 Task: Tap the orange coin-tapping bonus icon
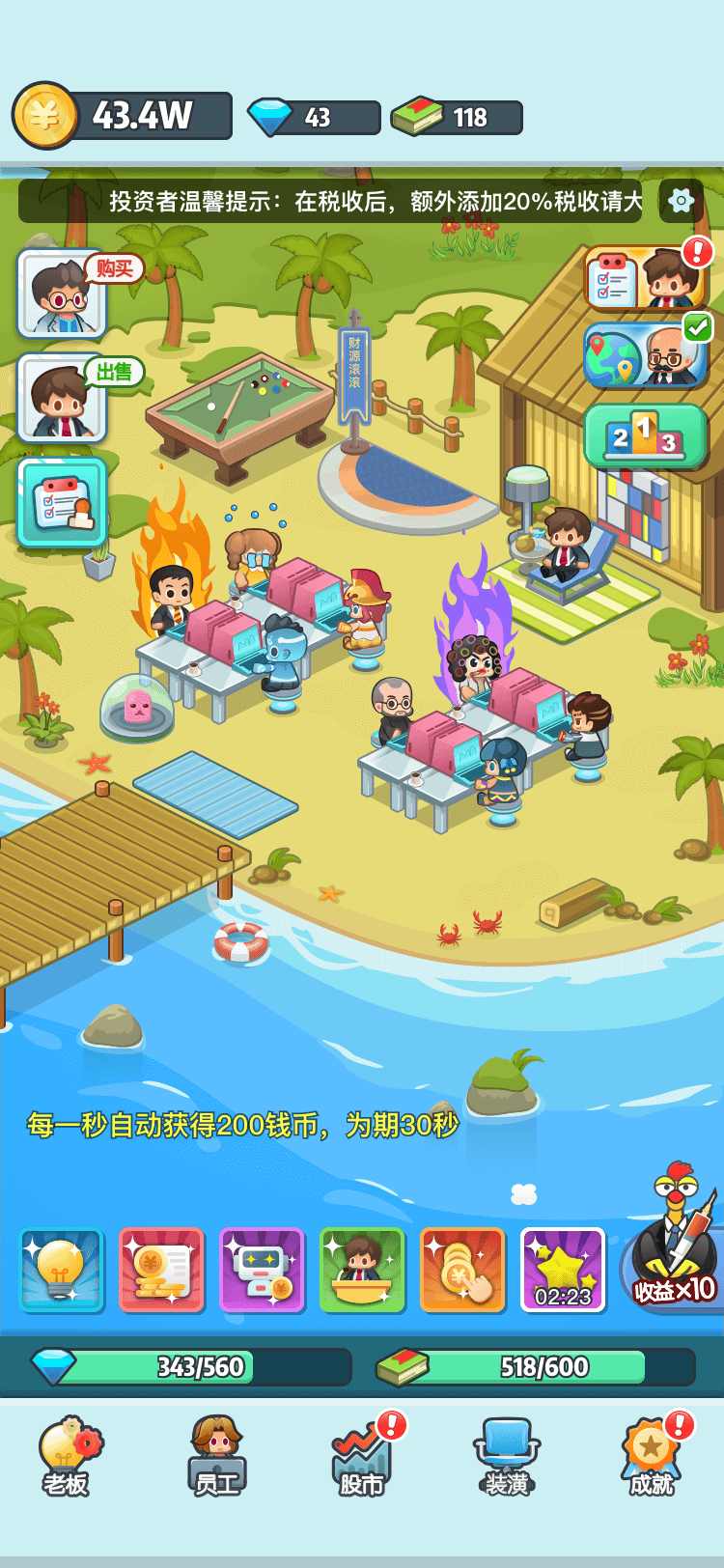(461, 1272)
